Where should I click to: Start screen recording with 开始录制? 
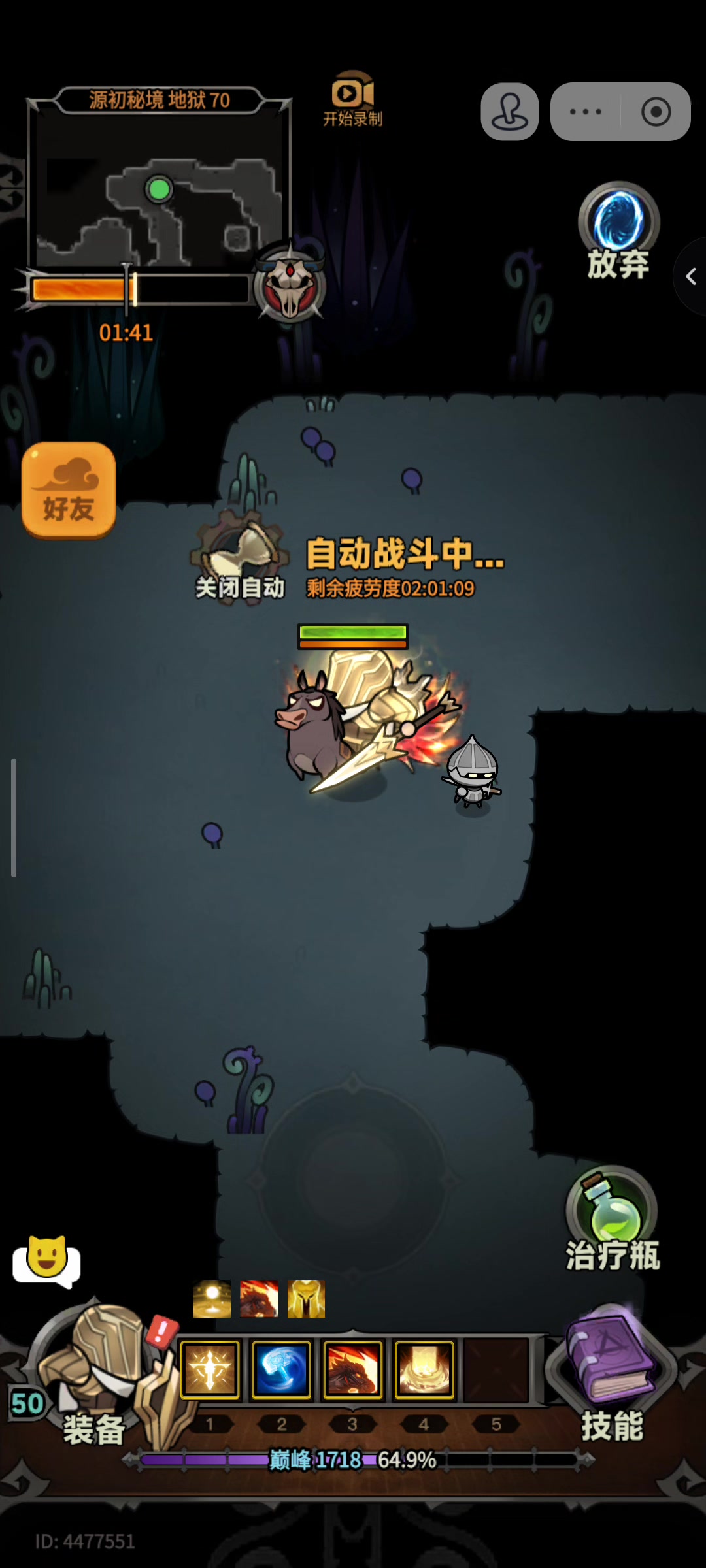(x=352, y=99)
